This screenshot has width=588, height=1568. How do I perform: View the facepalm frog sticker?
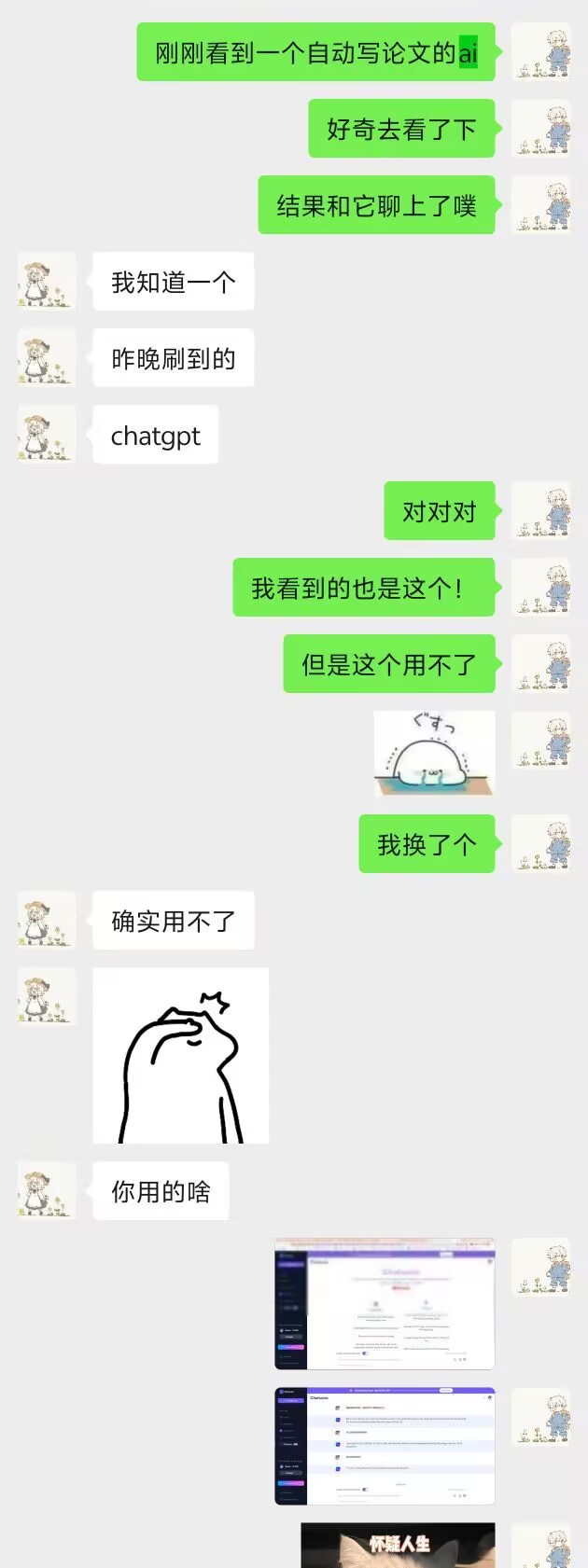click(181, 1055)
